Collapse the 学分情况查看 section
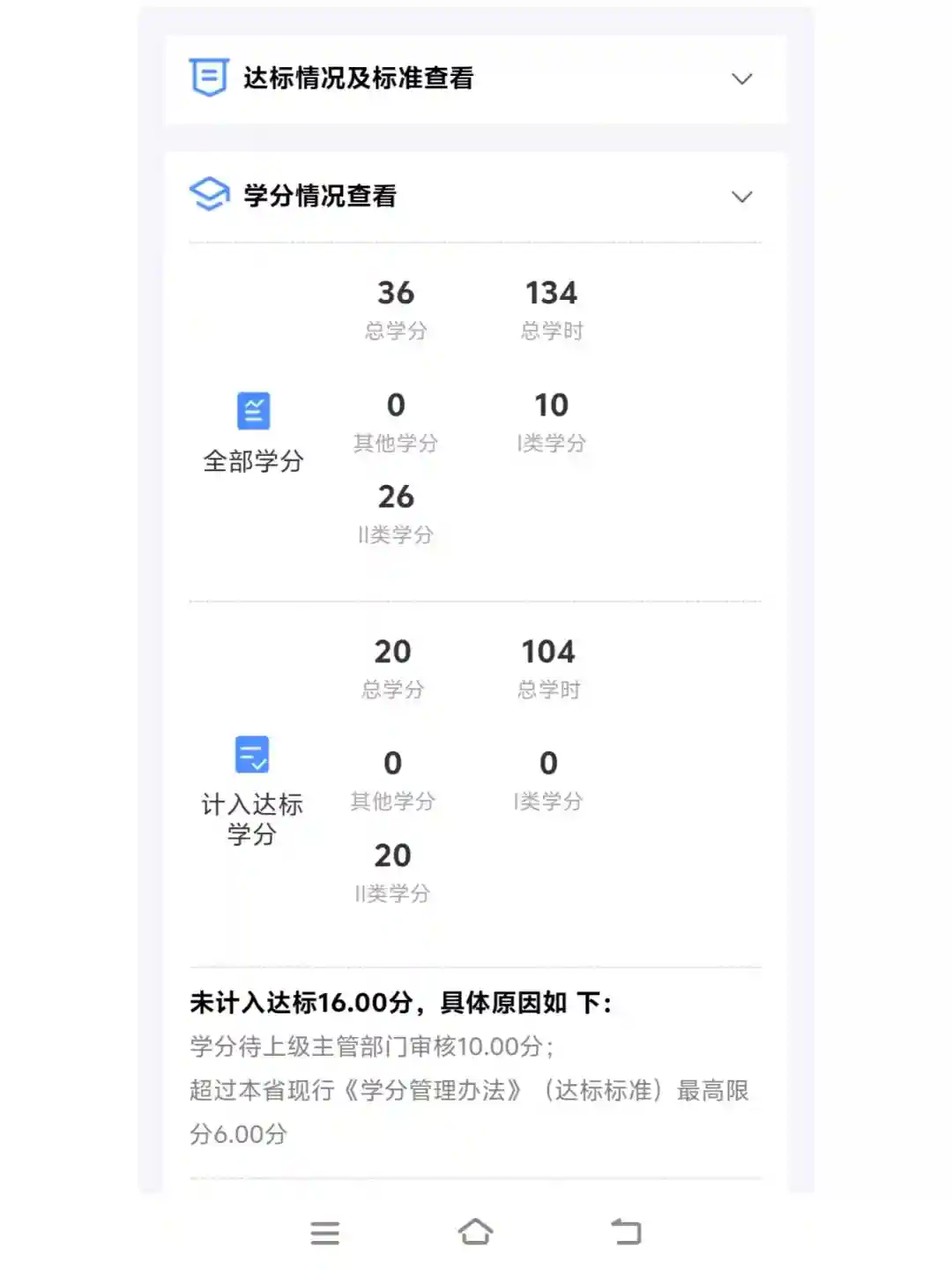The width and height of the screenshot is (952, 1270). pyautogui.click(x=741, y=197)
